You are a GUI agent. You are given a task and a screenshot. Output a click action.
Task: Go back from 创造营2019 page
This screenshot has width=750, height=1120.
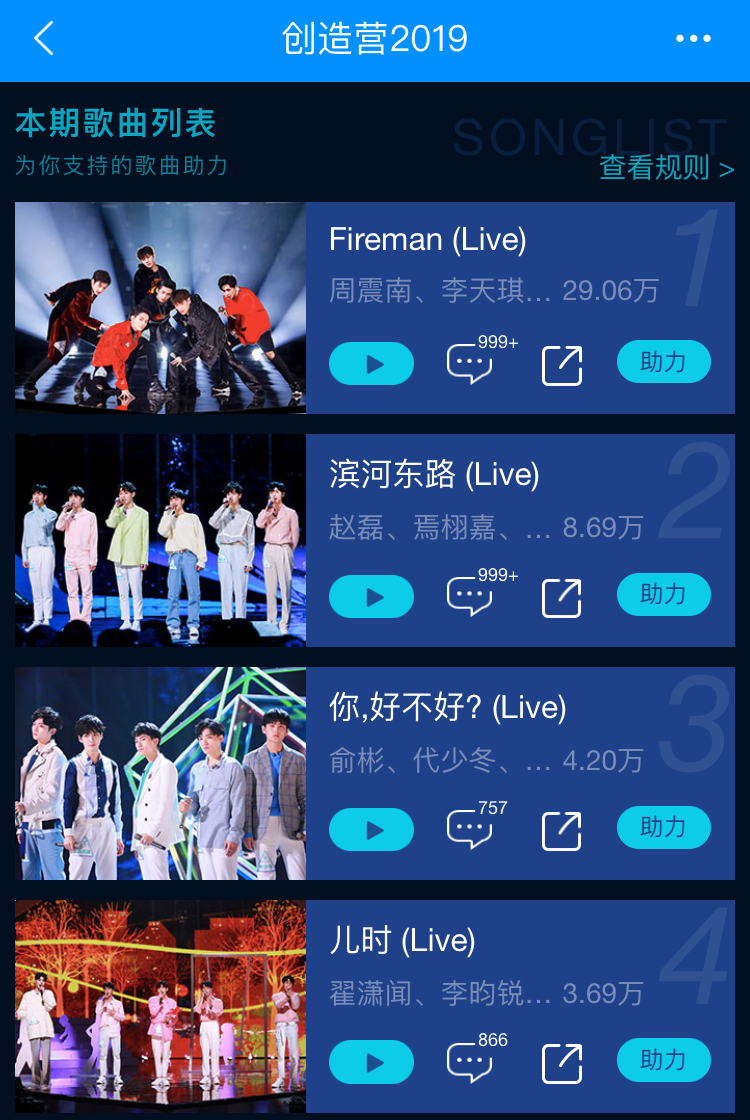pos(44,40)
